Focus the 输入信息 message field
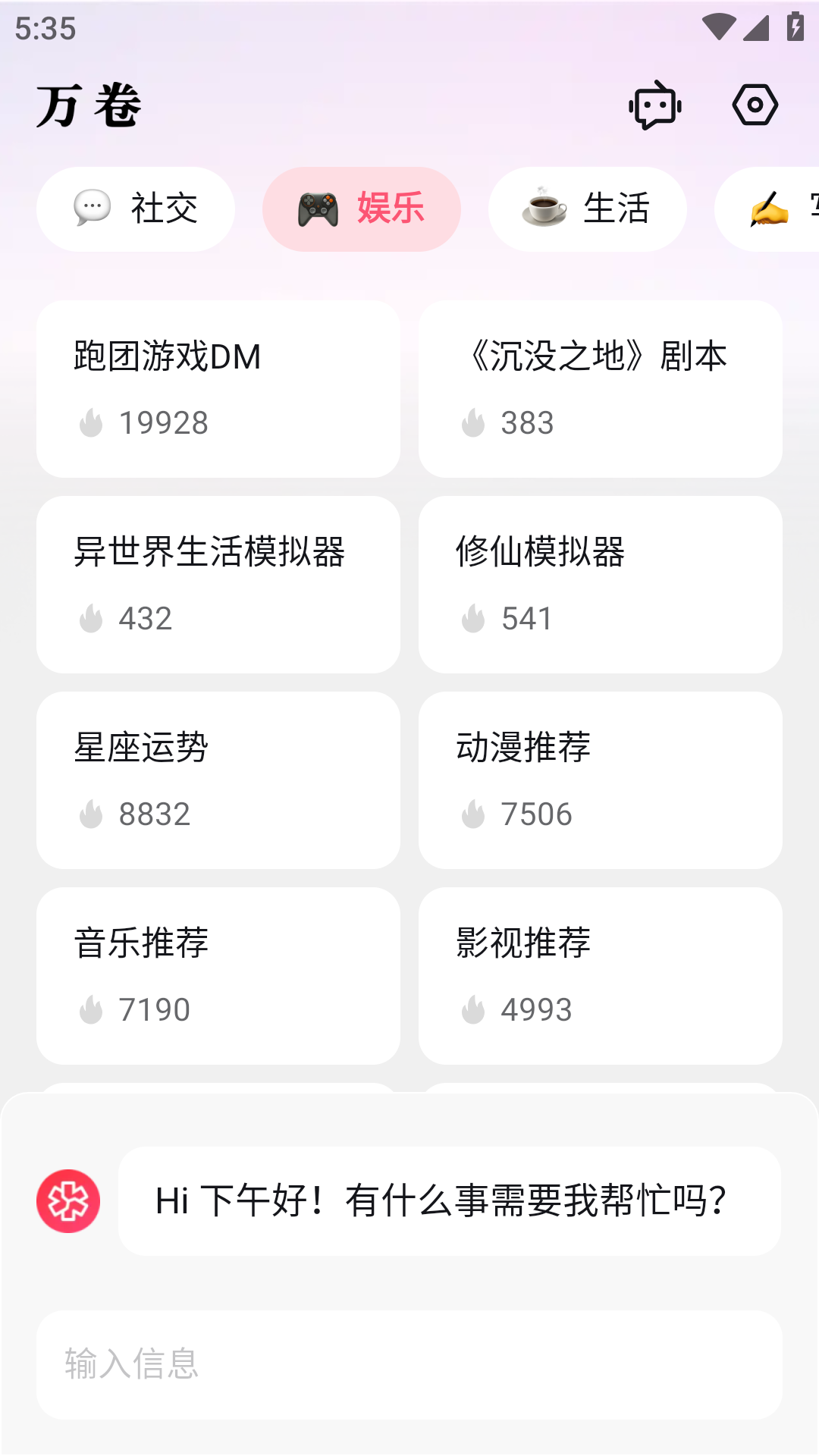This screenshot has height=1456, width=819. tap(409, 1365)
